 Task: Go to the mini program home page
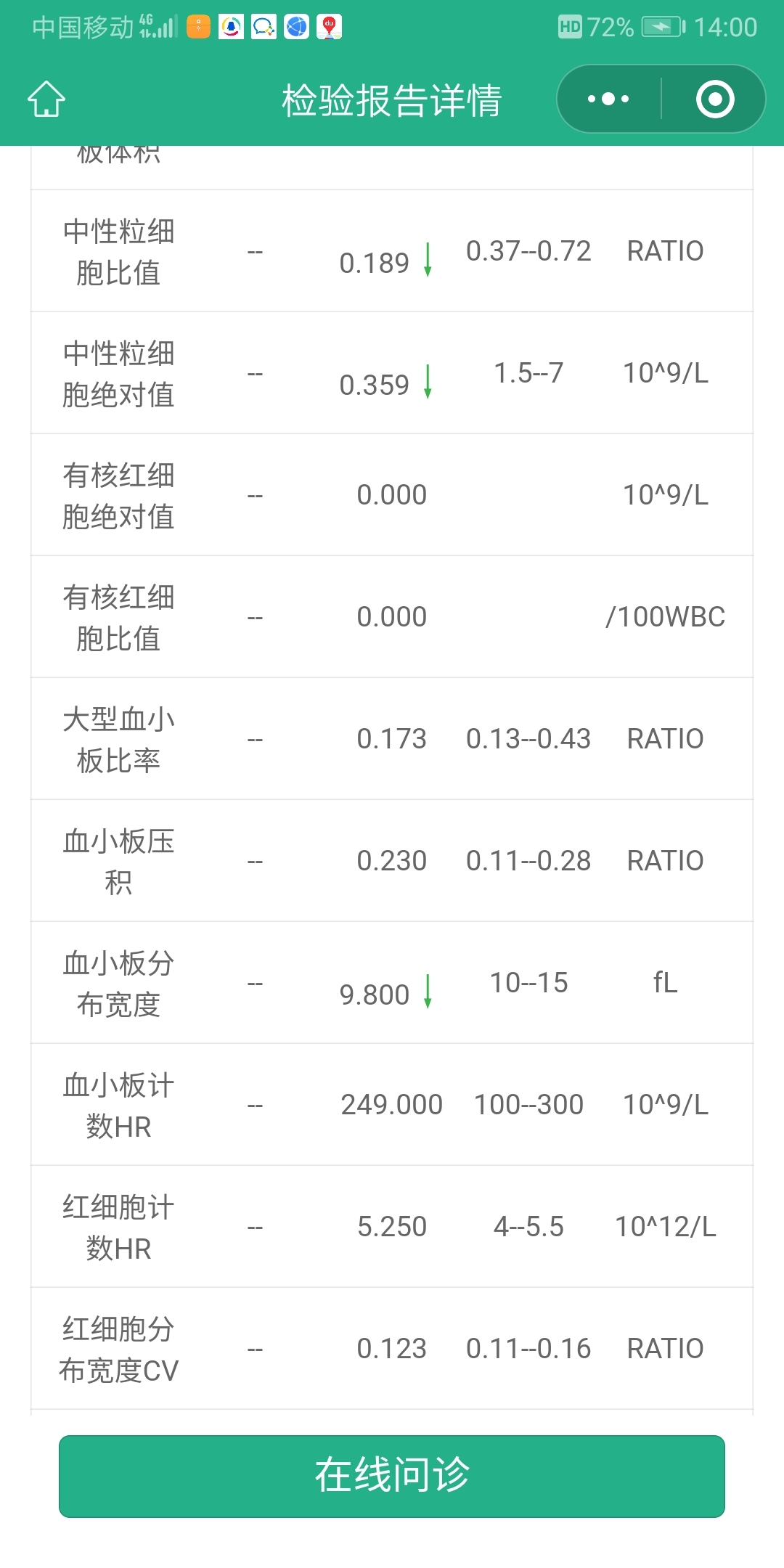[x=46, y=99]
